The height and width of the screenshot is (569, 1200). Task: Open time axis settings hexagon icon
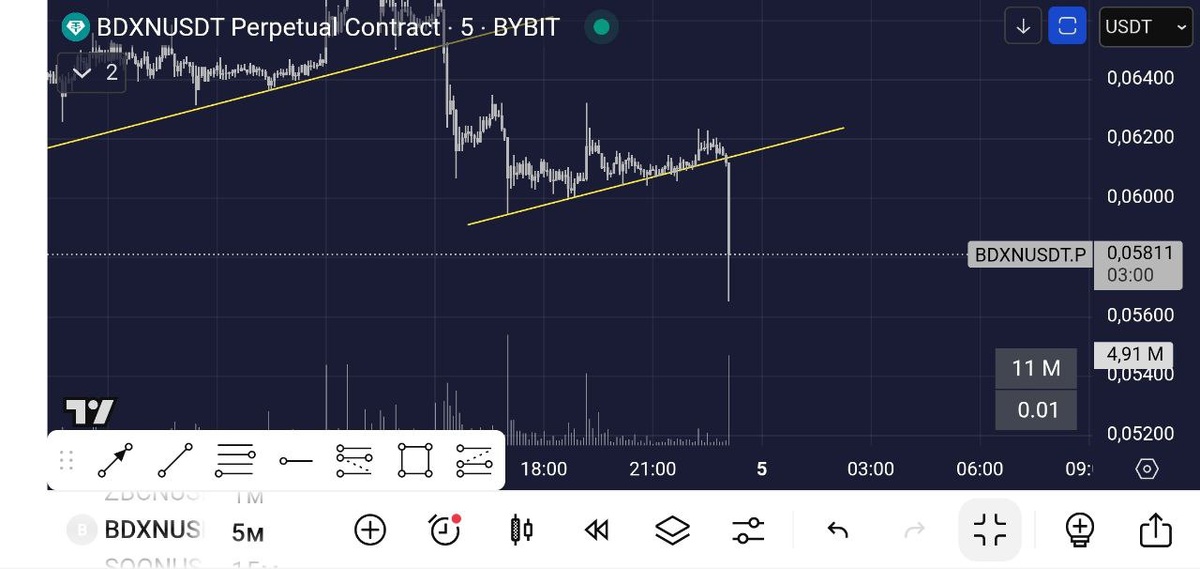pos(1147,469)
